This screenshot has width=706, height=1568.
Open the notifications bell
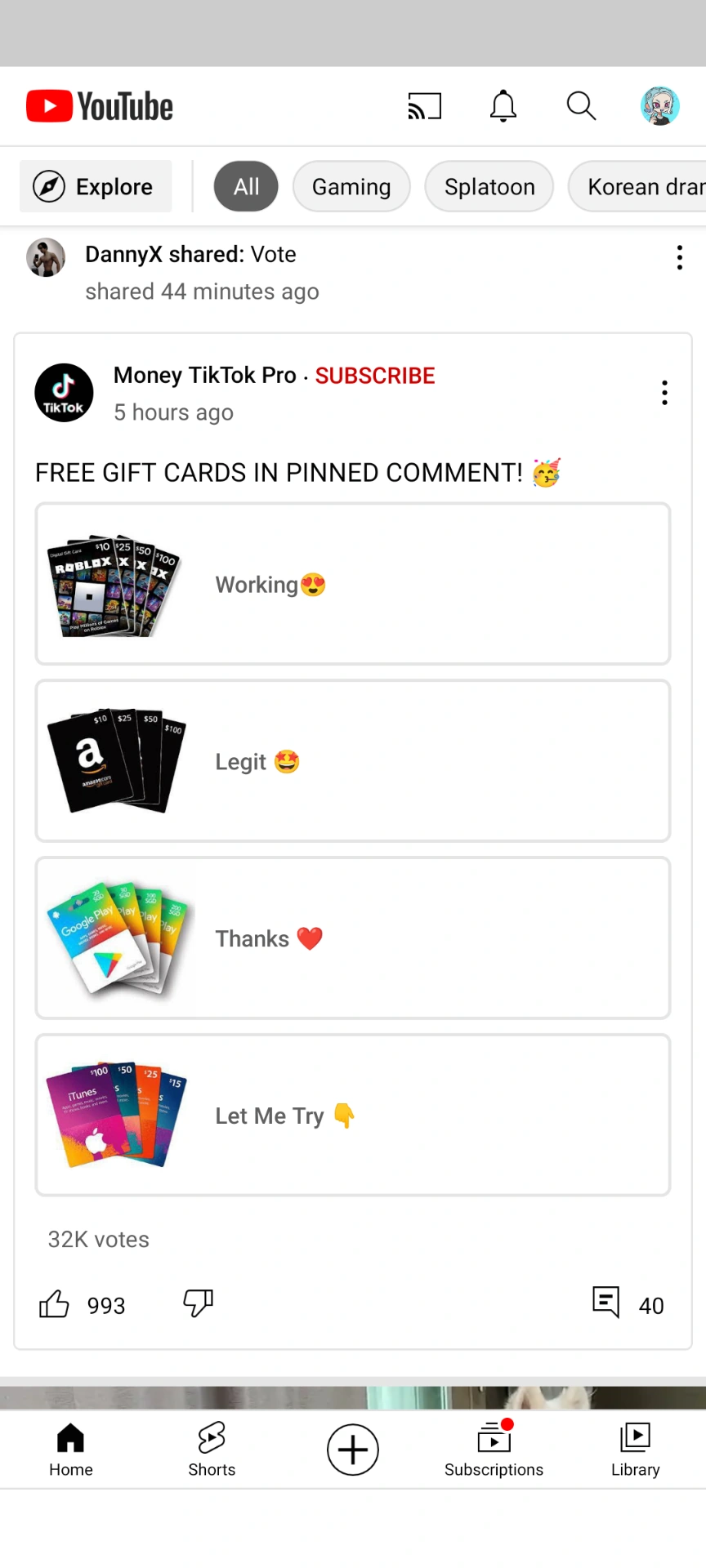(503, 106)
